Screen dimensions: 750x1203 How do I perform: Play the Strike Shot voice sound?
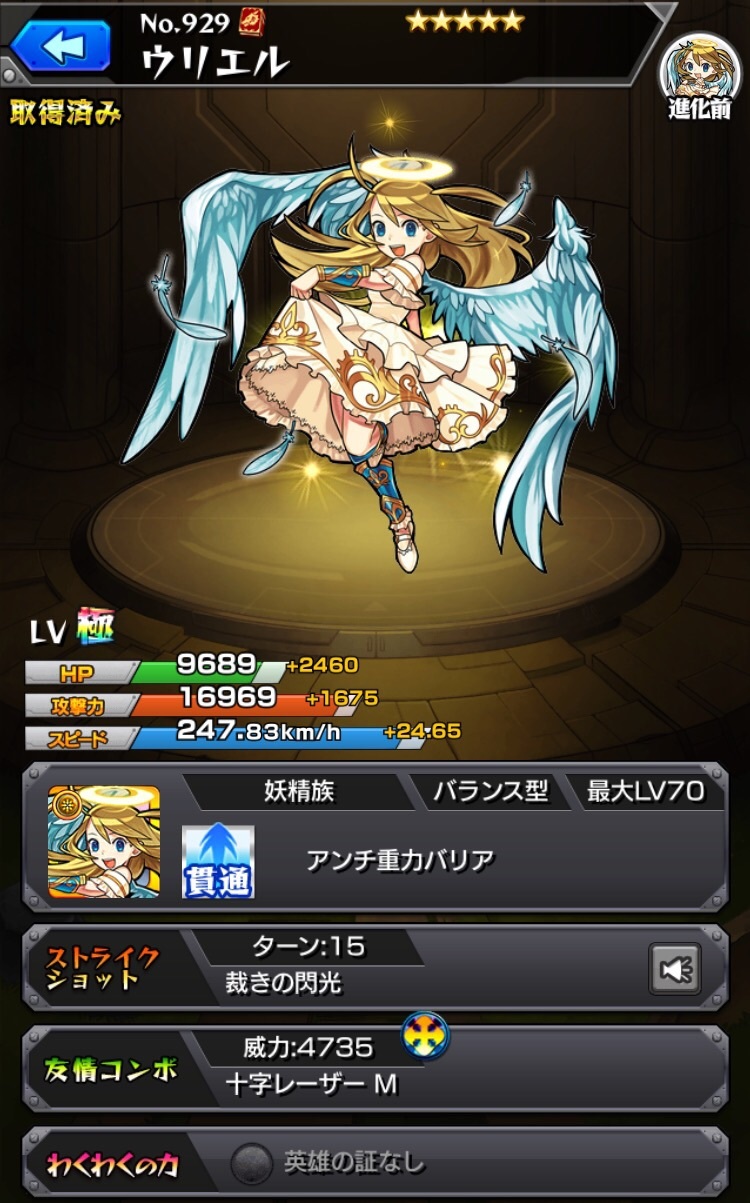point(675,969)
